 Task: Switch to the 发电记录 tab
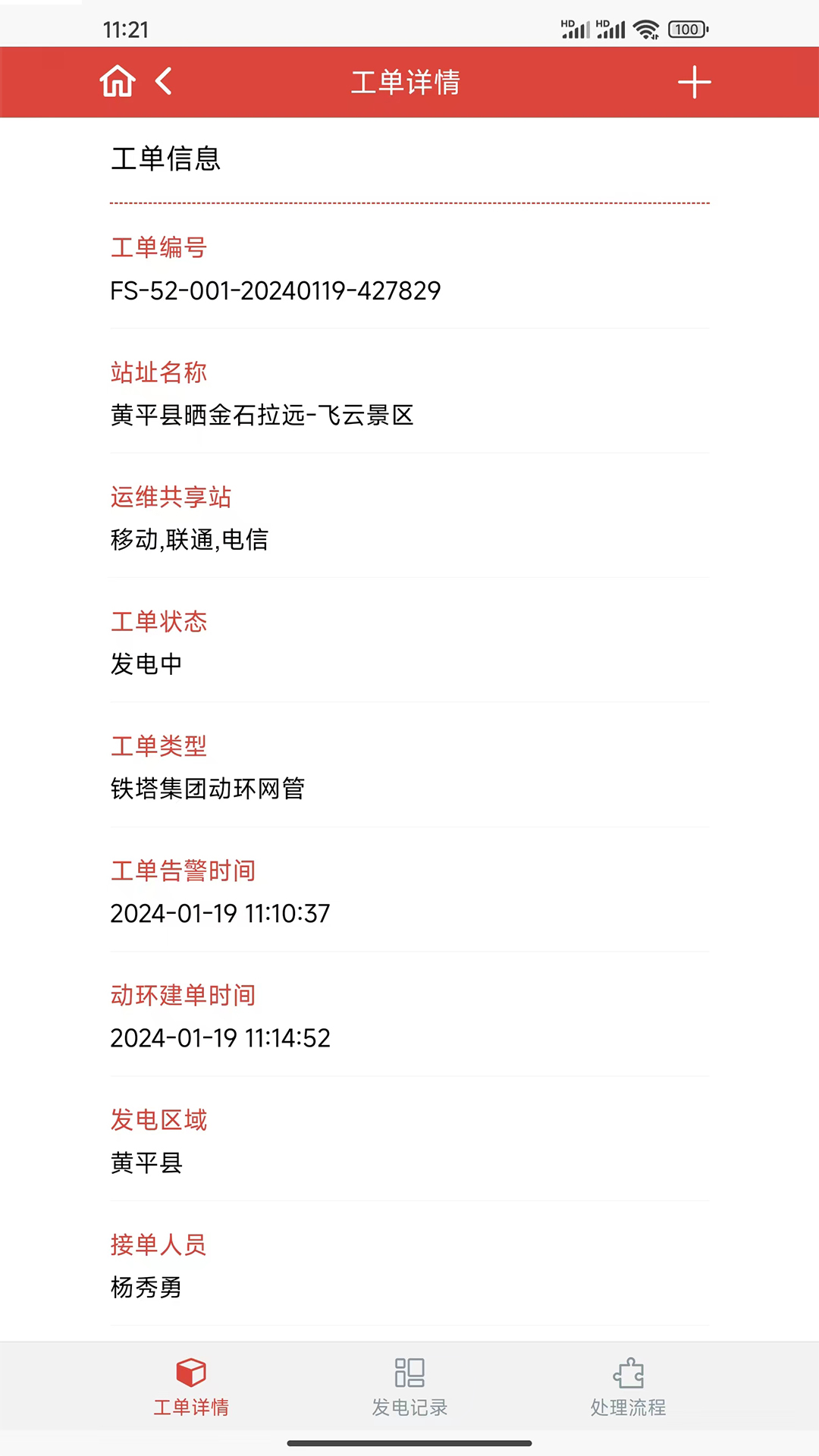coord(409,1387)
